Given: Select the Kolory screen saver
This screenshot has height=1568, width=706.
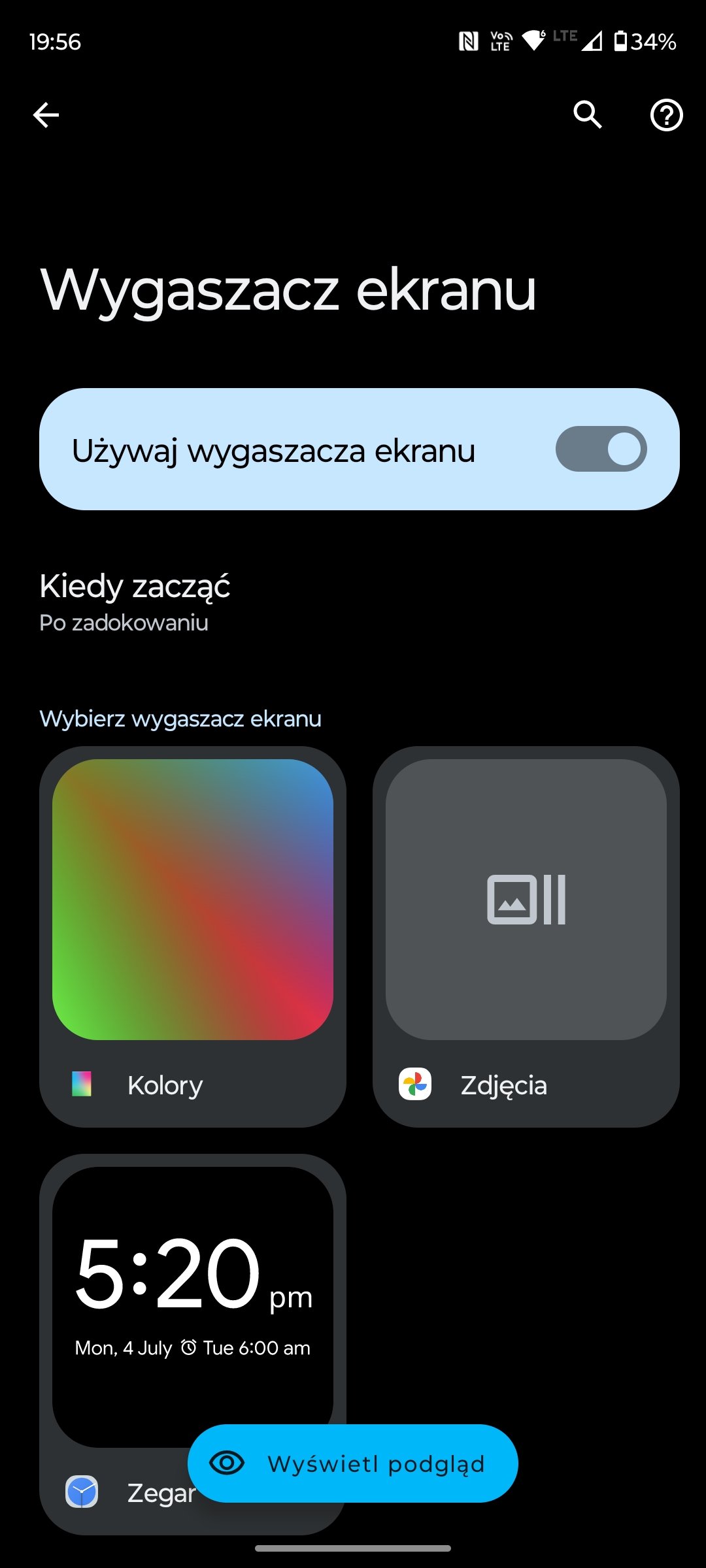Looking at the screenshot, I should tap(193, 936).
